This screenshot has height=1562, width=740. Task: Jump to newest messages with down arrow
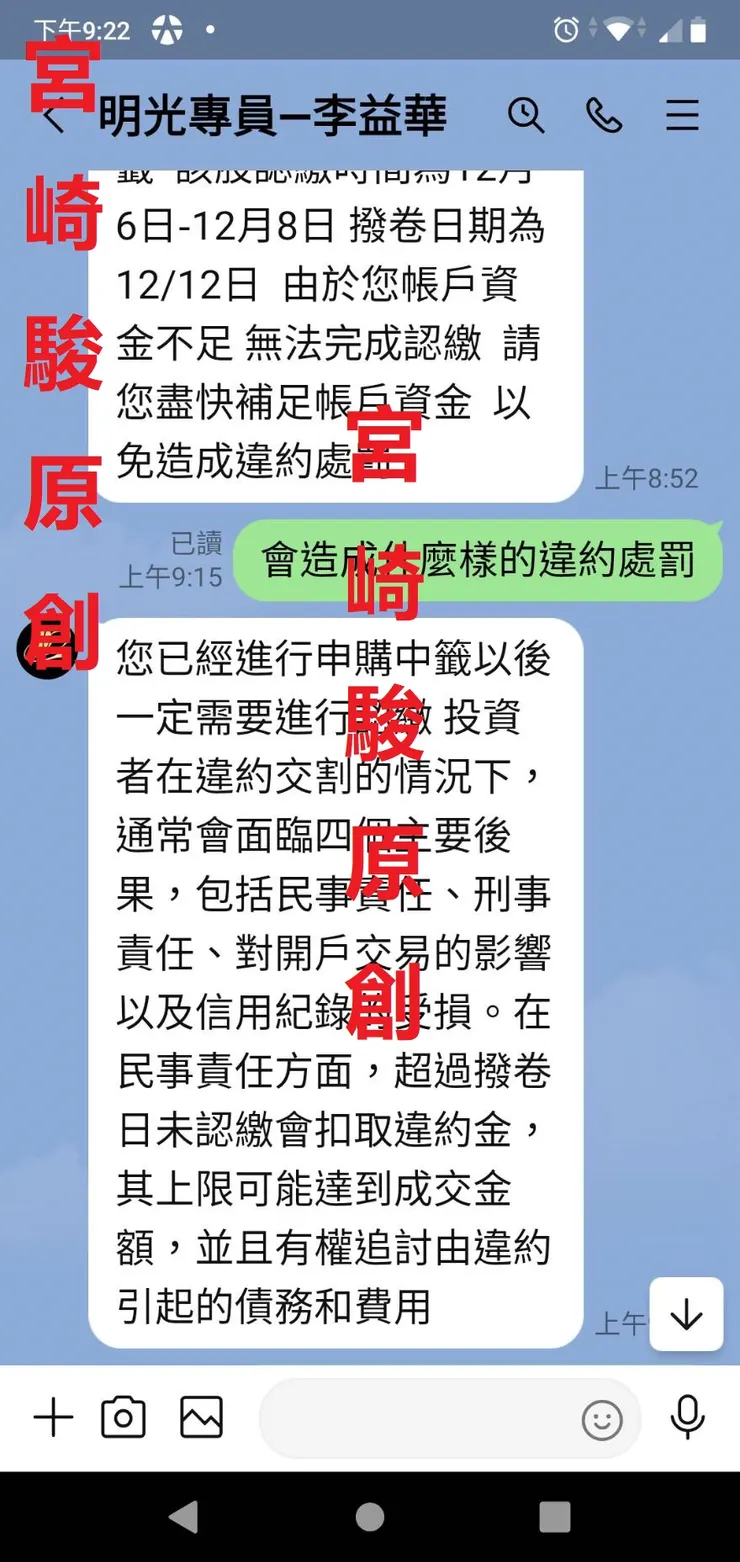pos(686,1315)
